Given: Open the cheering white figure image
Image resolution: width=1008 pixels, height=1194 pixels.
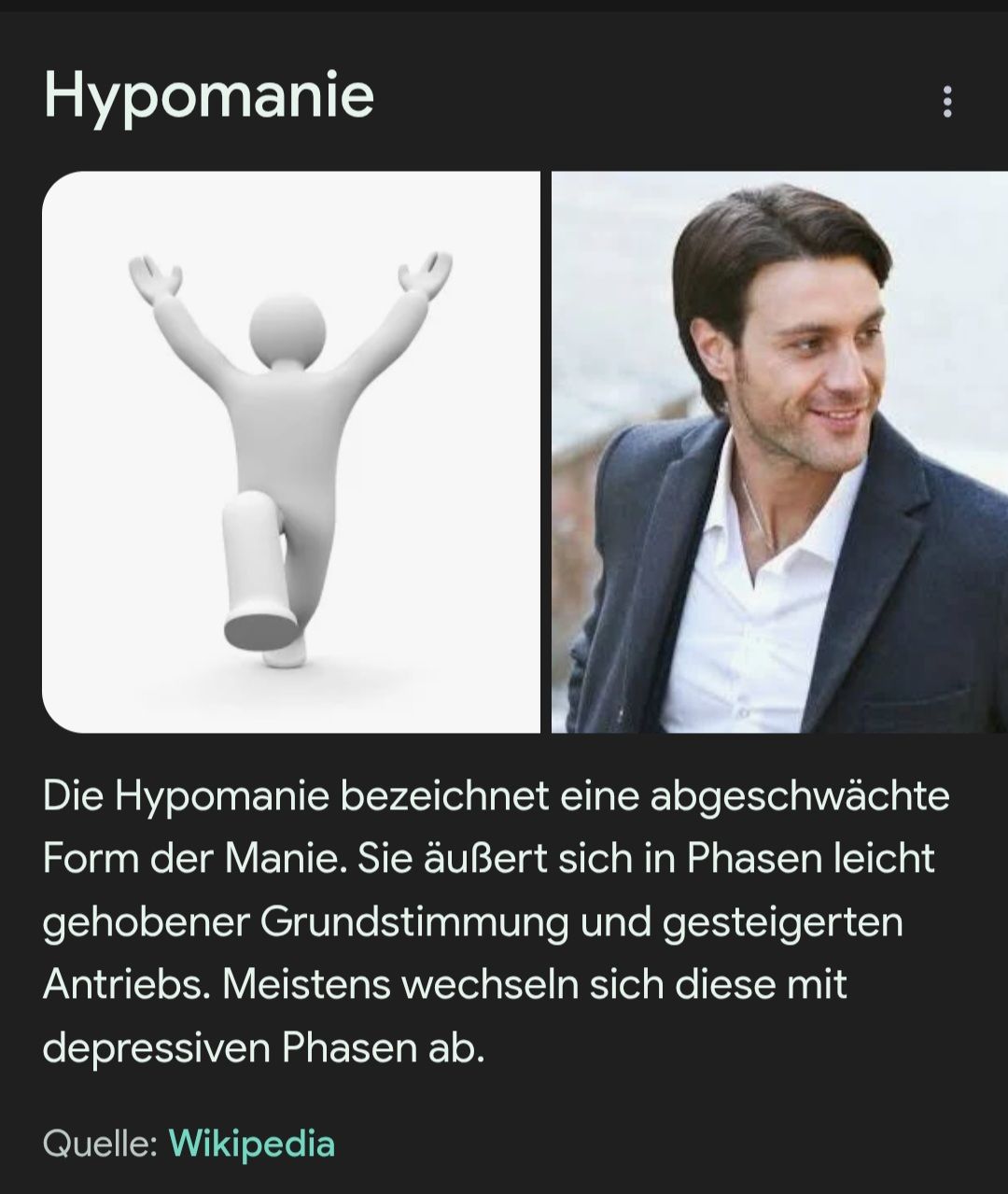Looking at the screenshot, I should pyautogui.click(x=291, y=452).
